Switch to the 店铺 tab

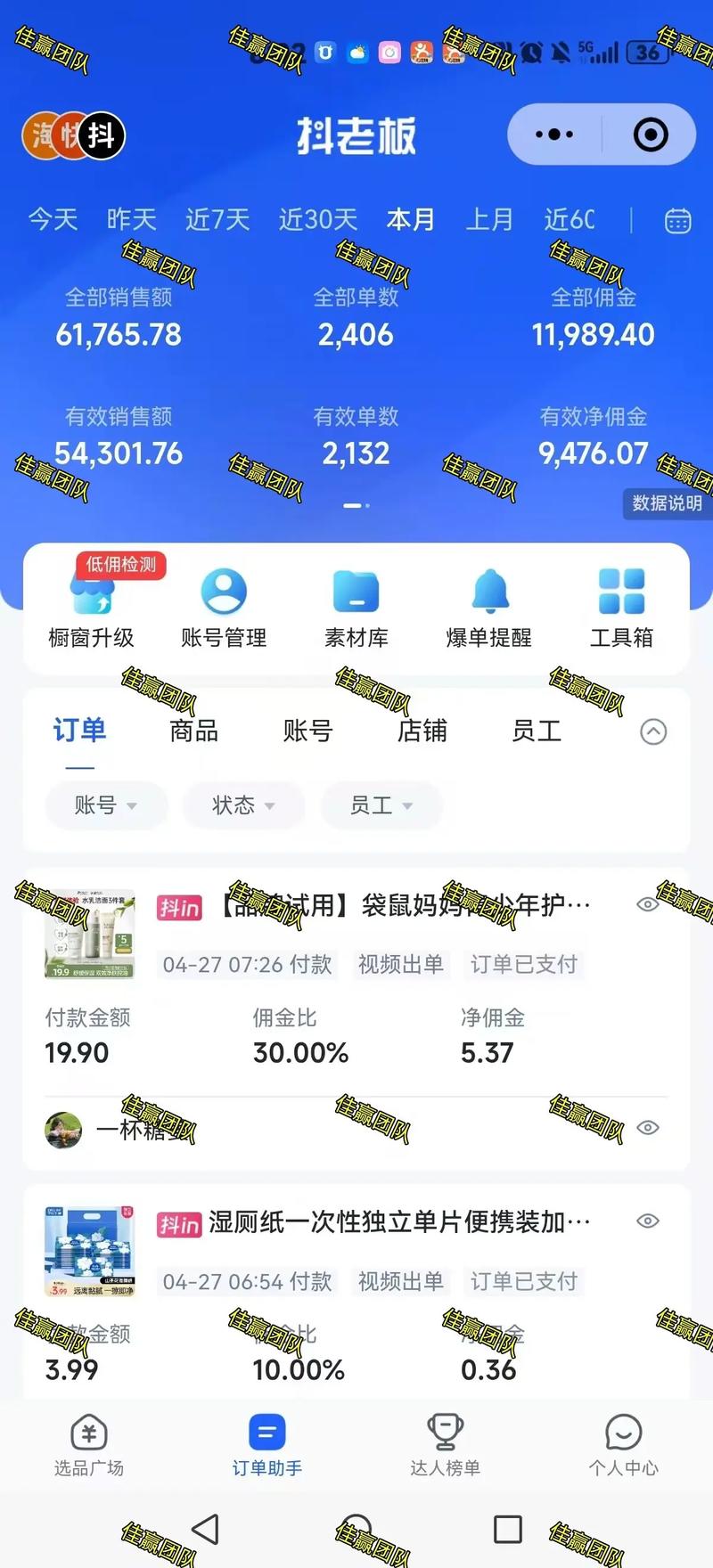coord(422,731)
